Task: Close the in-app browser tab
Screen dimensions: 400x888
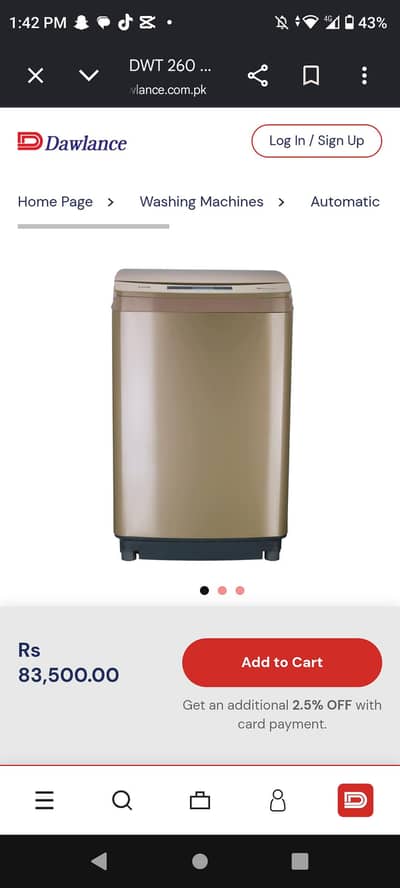Action: pyautogui.click(x=35, y=75)
